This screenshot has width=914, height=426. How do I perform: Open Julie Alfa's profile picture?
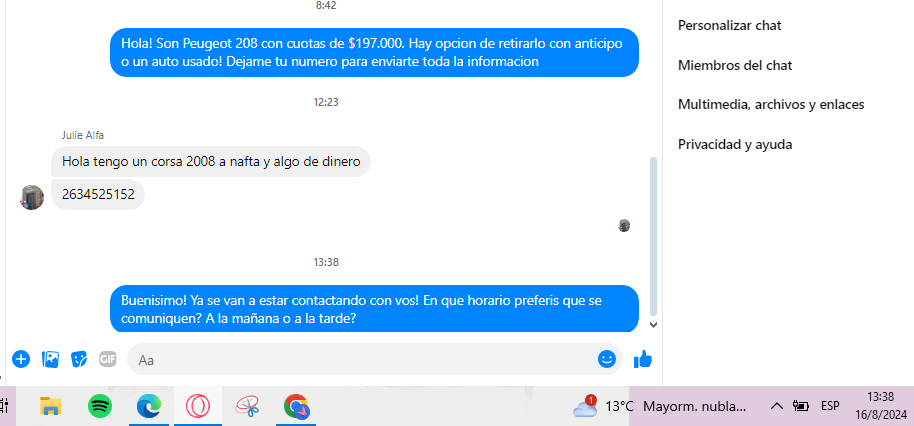[32, 197]
